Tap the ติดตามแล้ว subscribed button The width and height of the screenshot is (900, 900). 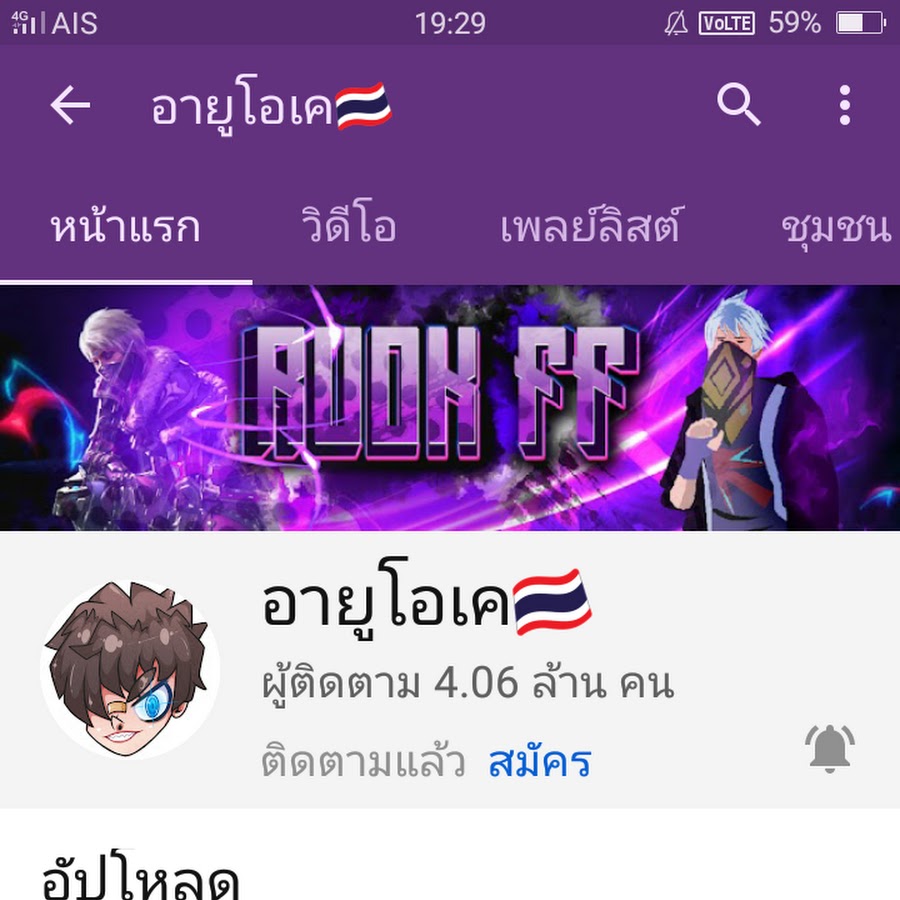coord(363,763)
